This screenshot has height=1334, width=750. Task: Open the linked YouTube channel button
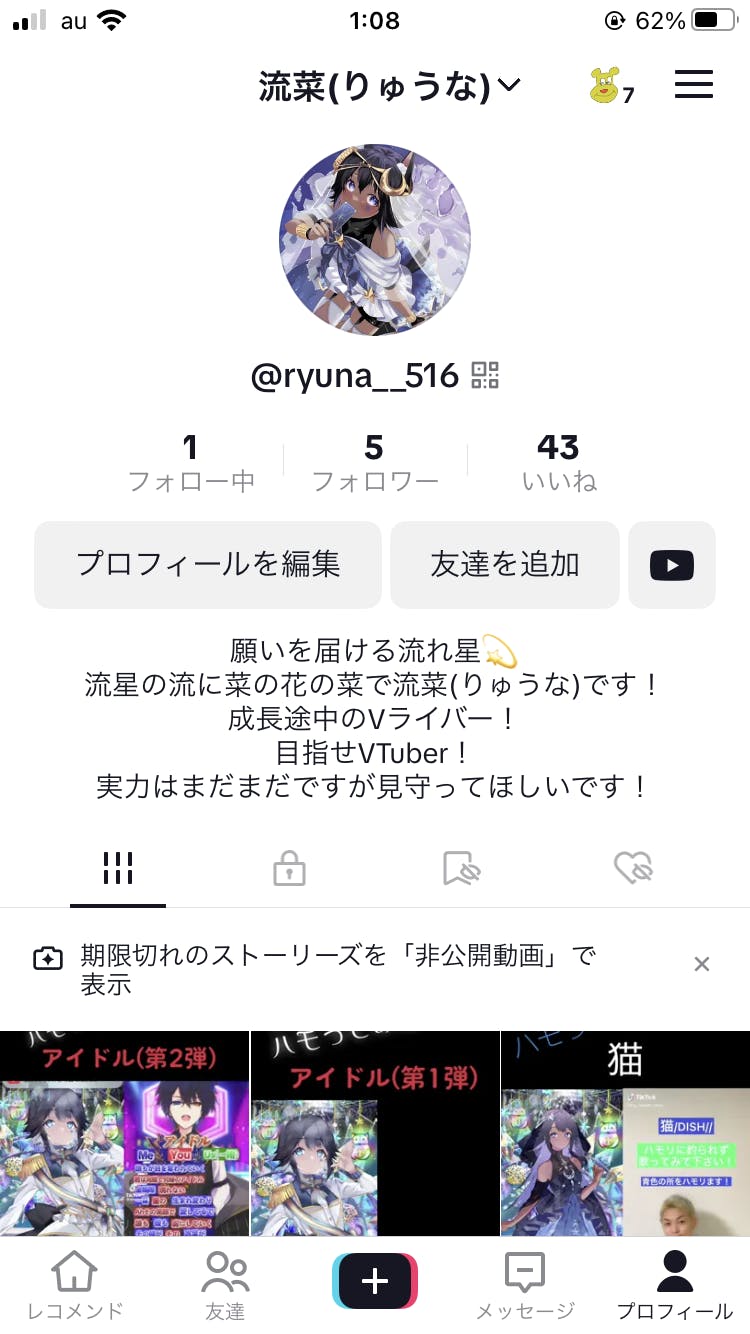[672, 565]
